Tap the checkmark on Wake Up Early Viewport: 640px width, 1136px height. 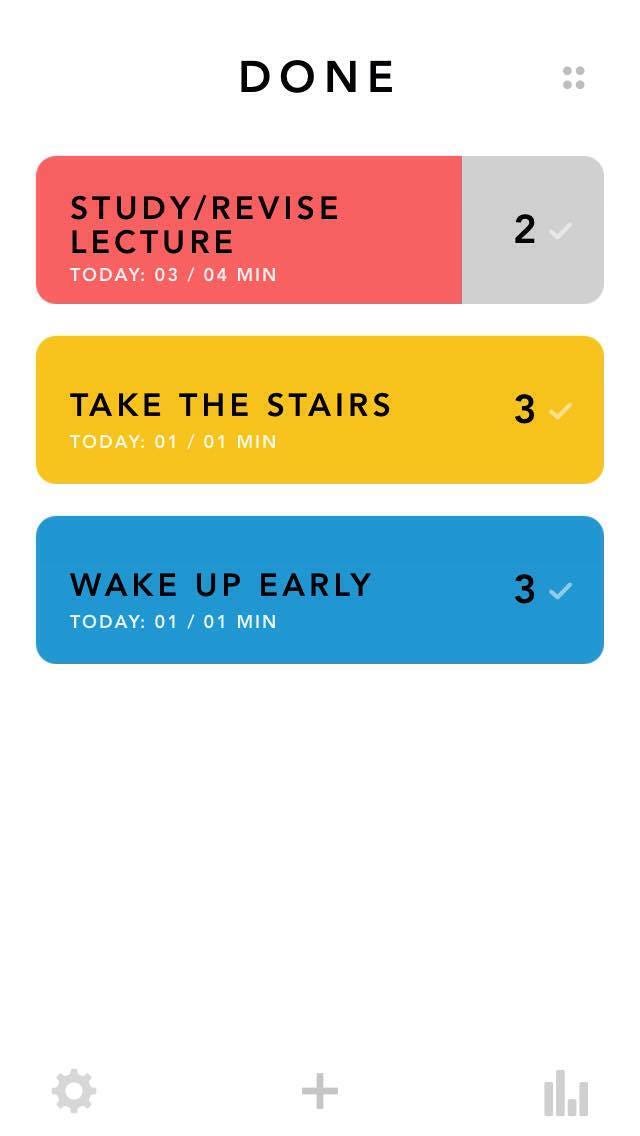[560, 590]
